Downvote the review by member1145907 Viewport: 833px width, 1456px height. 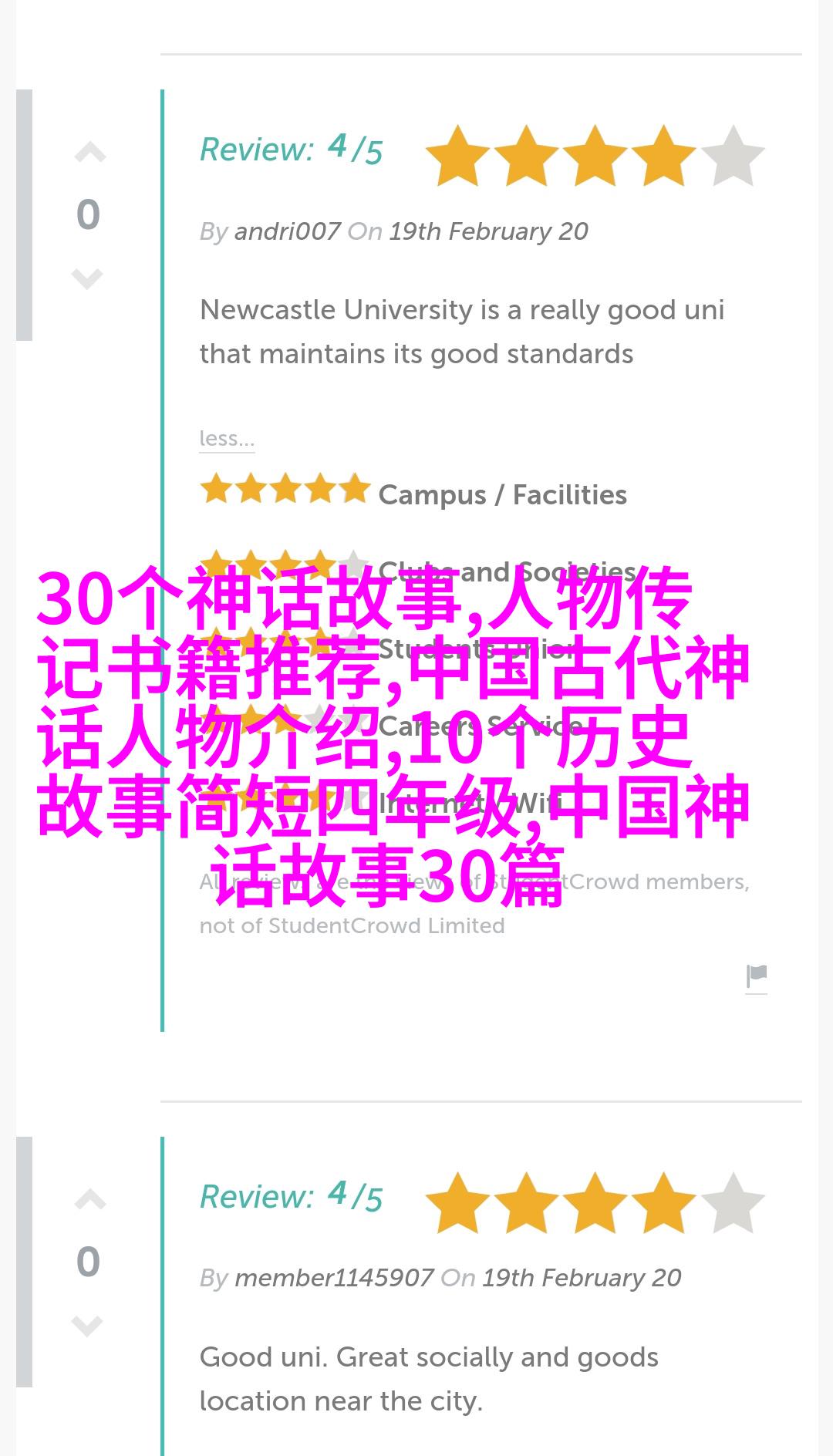click(88, 1326)
